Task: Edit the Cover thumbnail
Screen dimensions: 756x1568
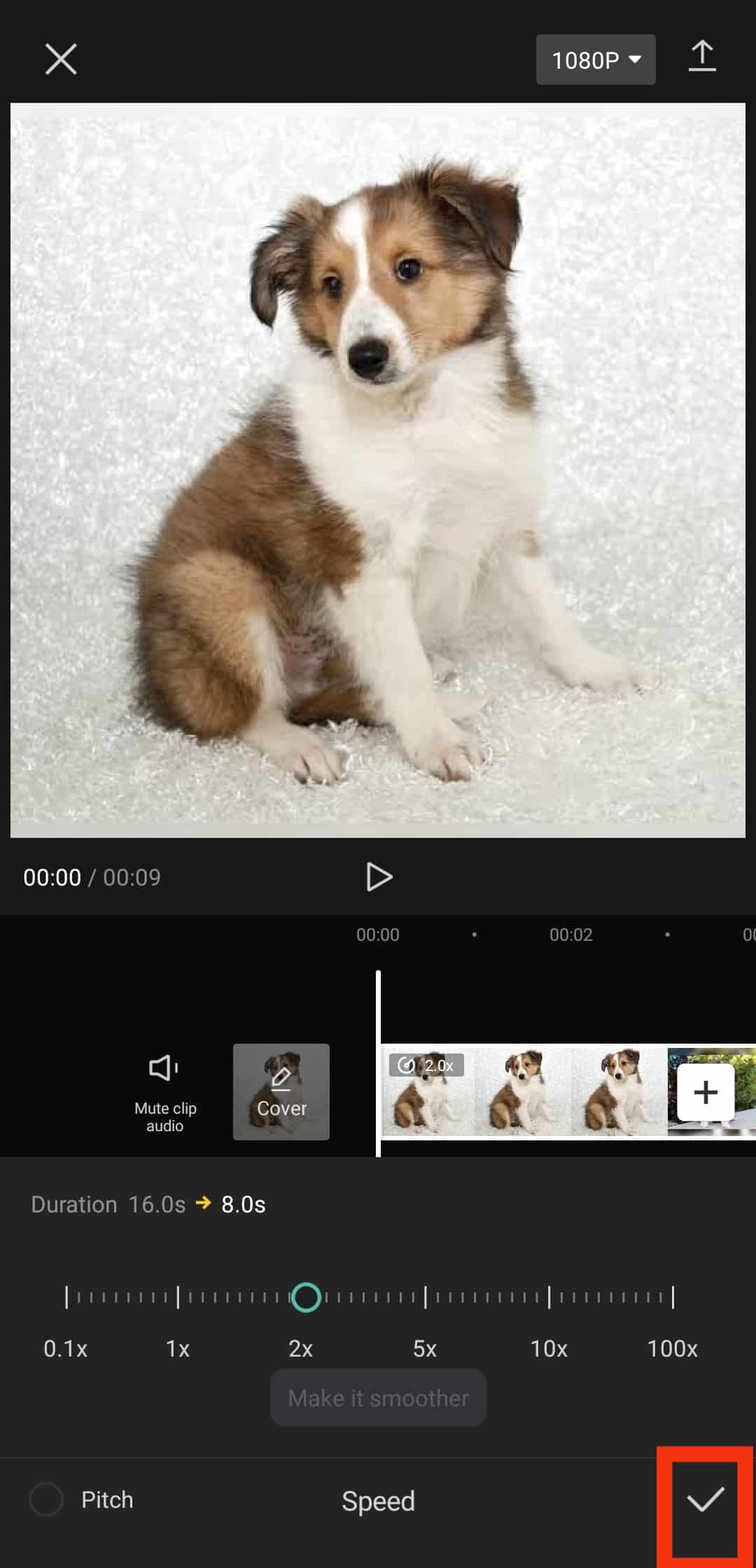Action: click(x=281, y=1091)
